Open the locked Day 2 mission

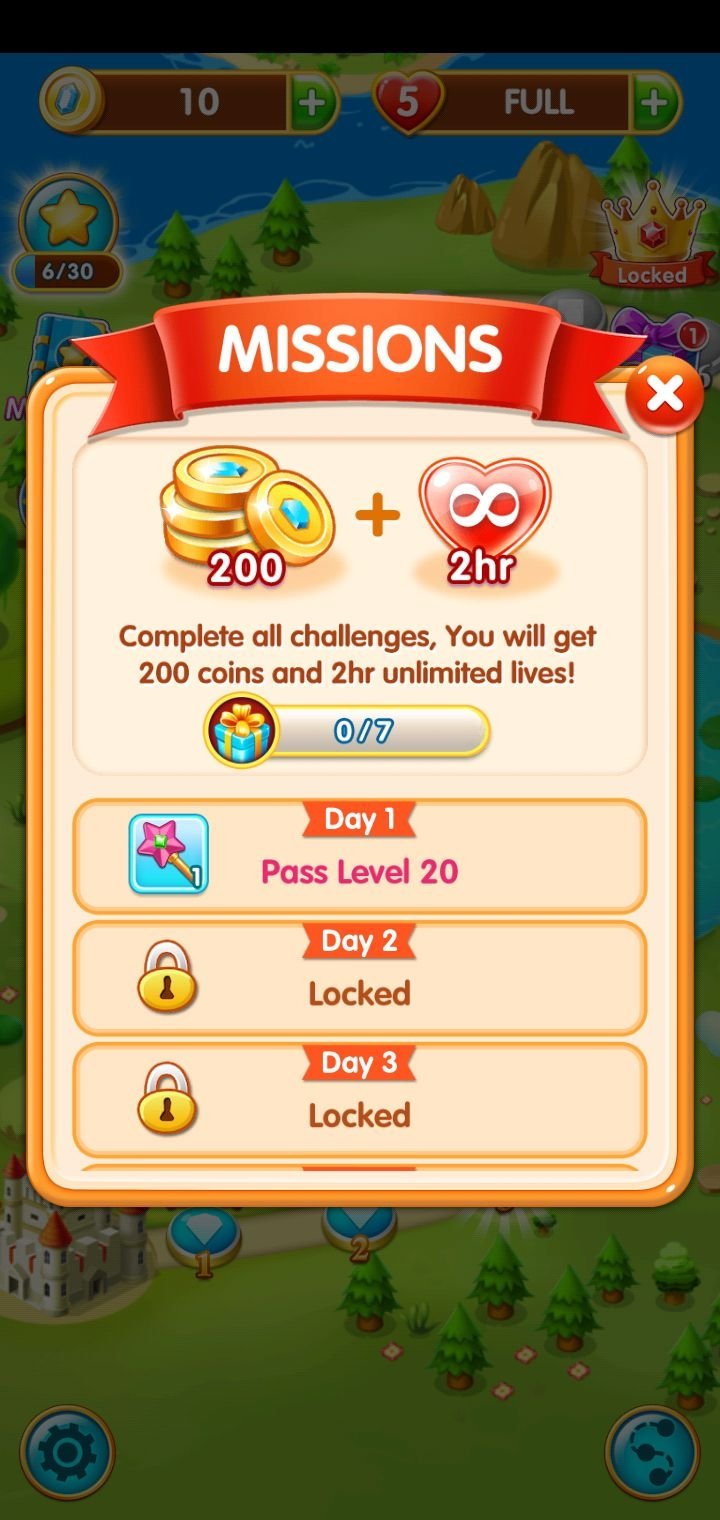pyautogui.click(x=360, y=978)
